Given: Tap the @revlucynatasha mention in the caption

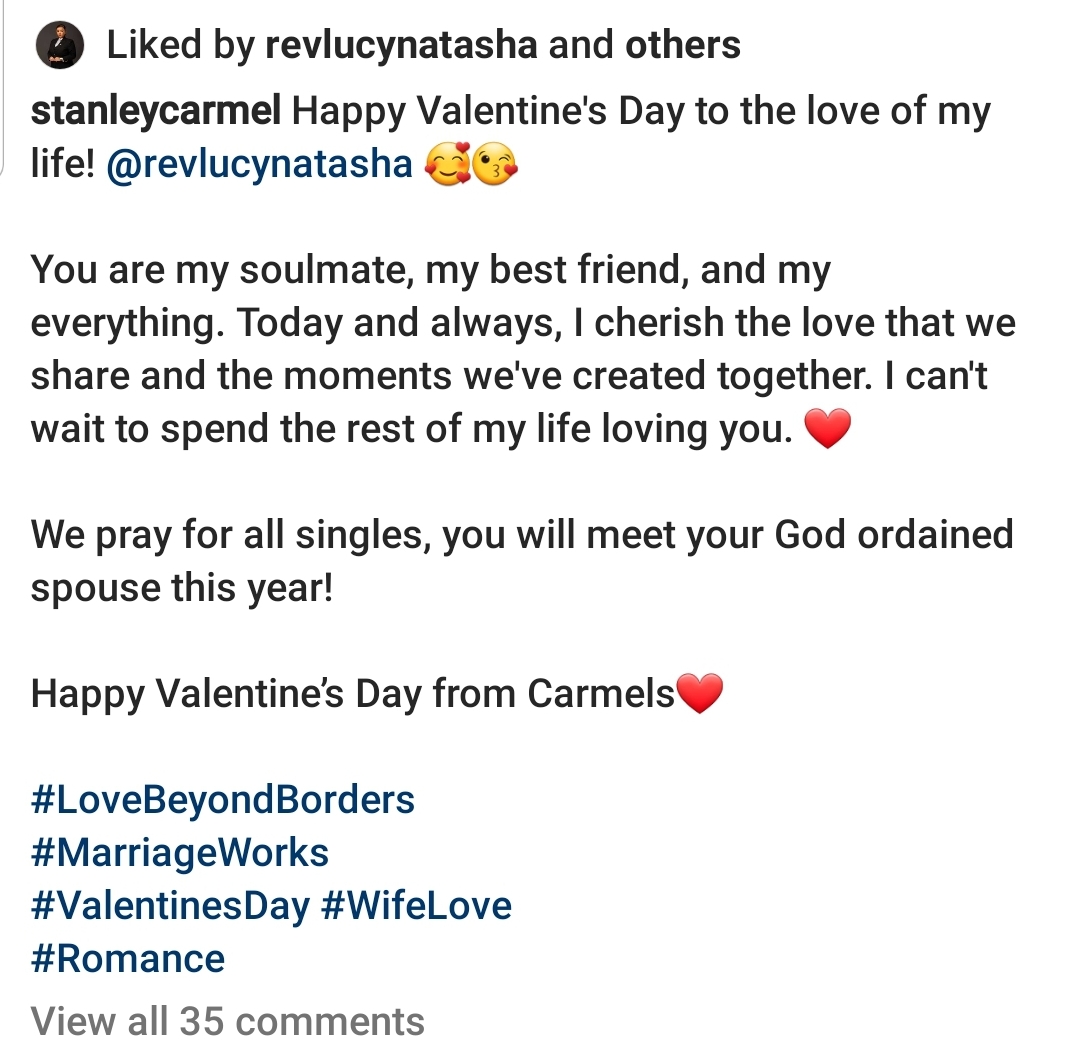Looking at the screenshot, I should 271,164.
